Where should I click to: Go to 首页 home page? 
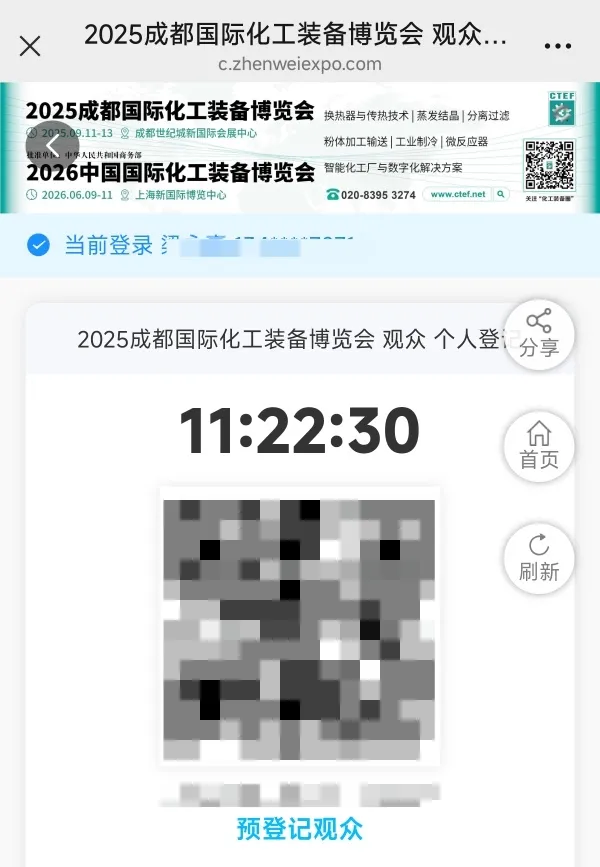pos(538,446)
